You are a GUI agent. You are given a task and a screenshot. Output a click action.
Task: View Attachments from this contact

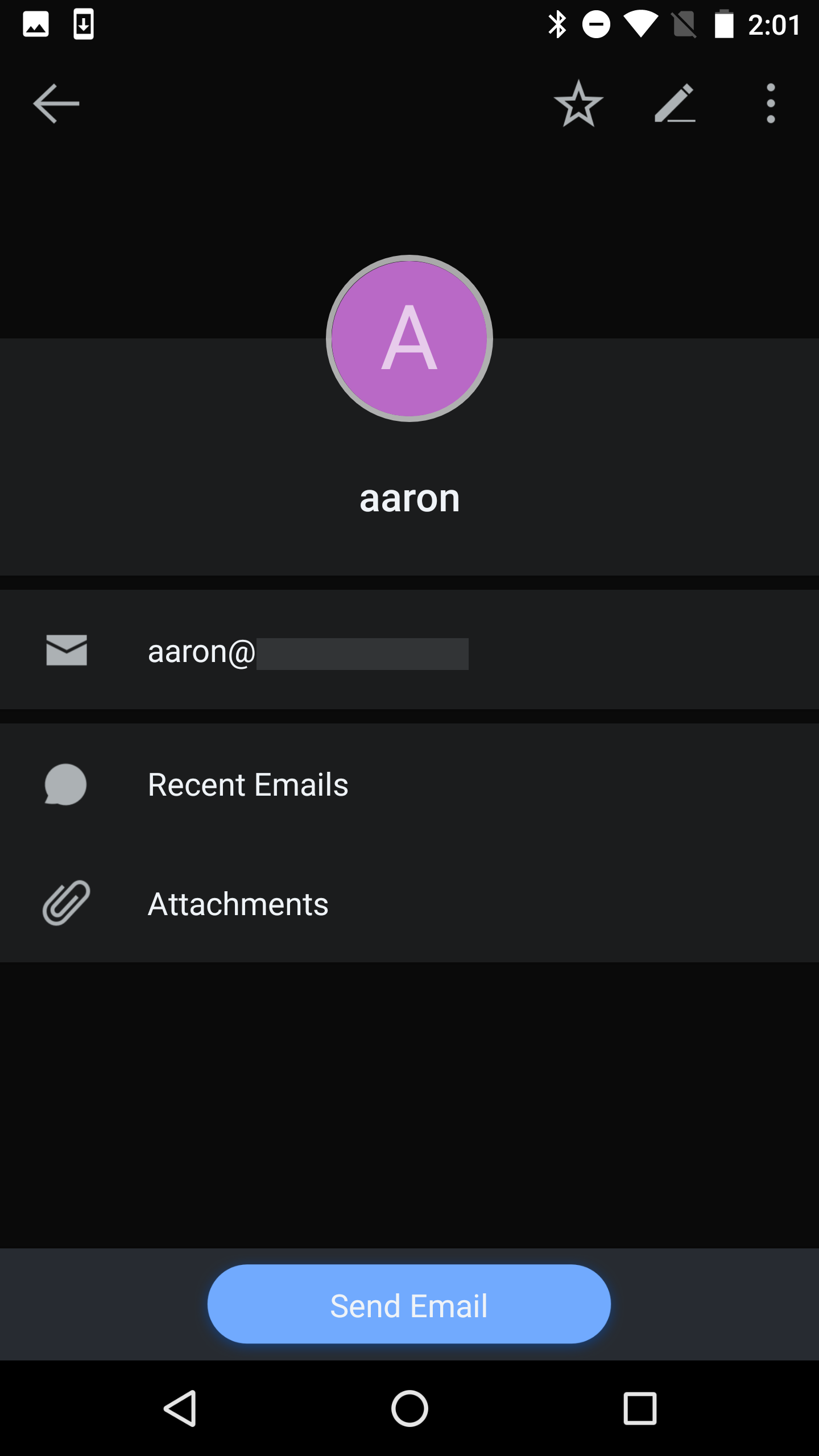[409, 903]
